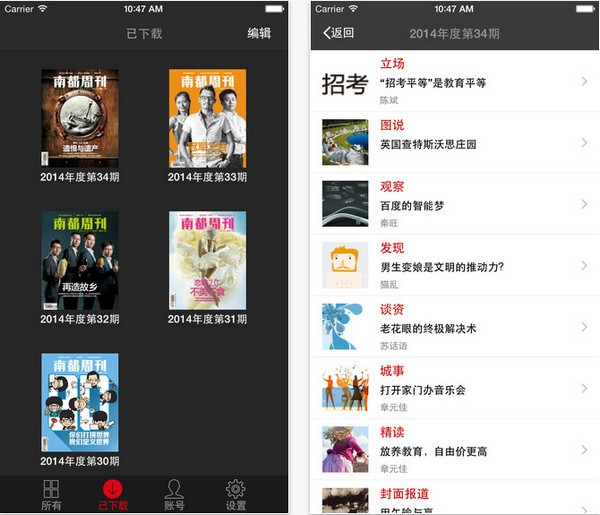Tap the 编辑 button
Image resolution: width=600 pixels, height=515 pixels.
(259, 33)
